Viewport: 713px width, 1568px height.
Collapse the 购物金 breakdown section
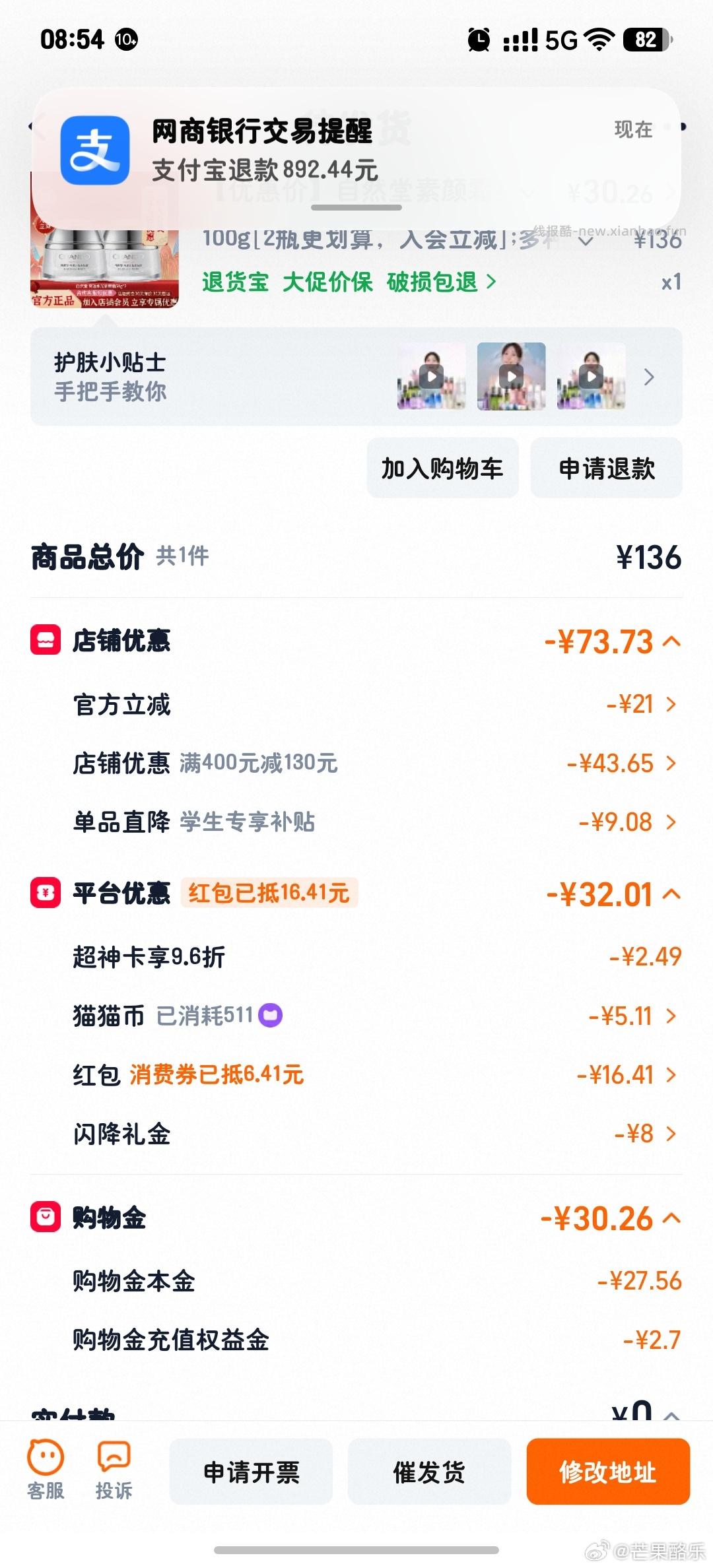[674, 1218]
